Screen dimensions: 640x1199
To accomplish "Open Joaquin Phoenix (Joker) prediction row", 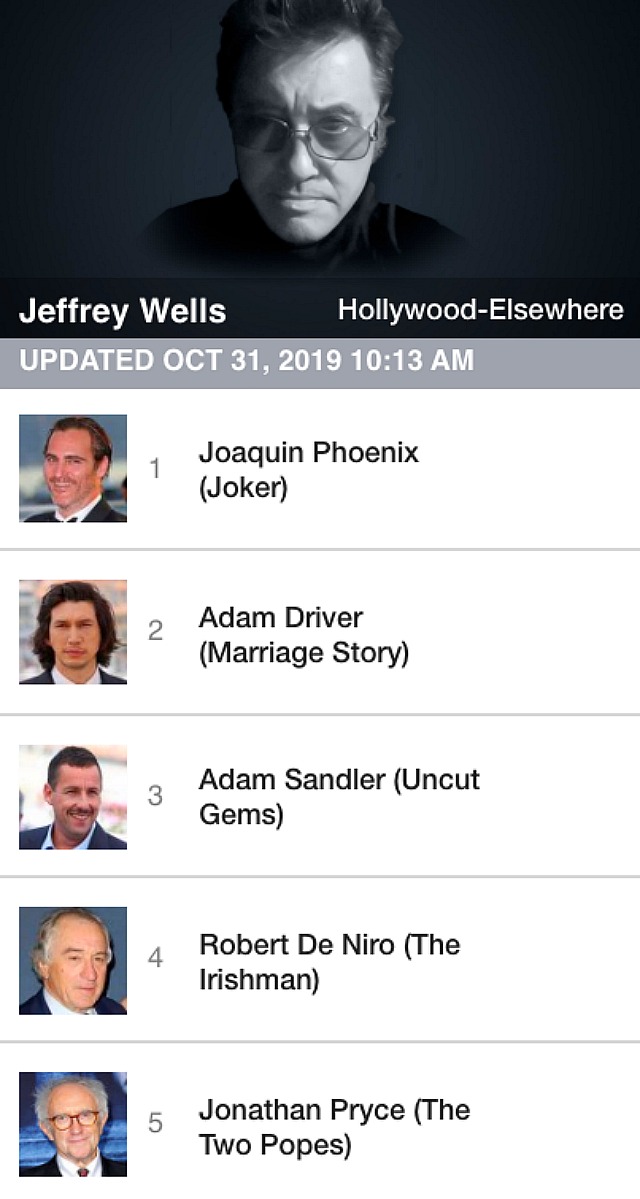I will pyautogui.click(x=320, y=469).
